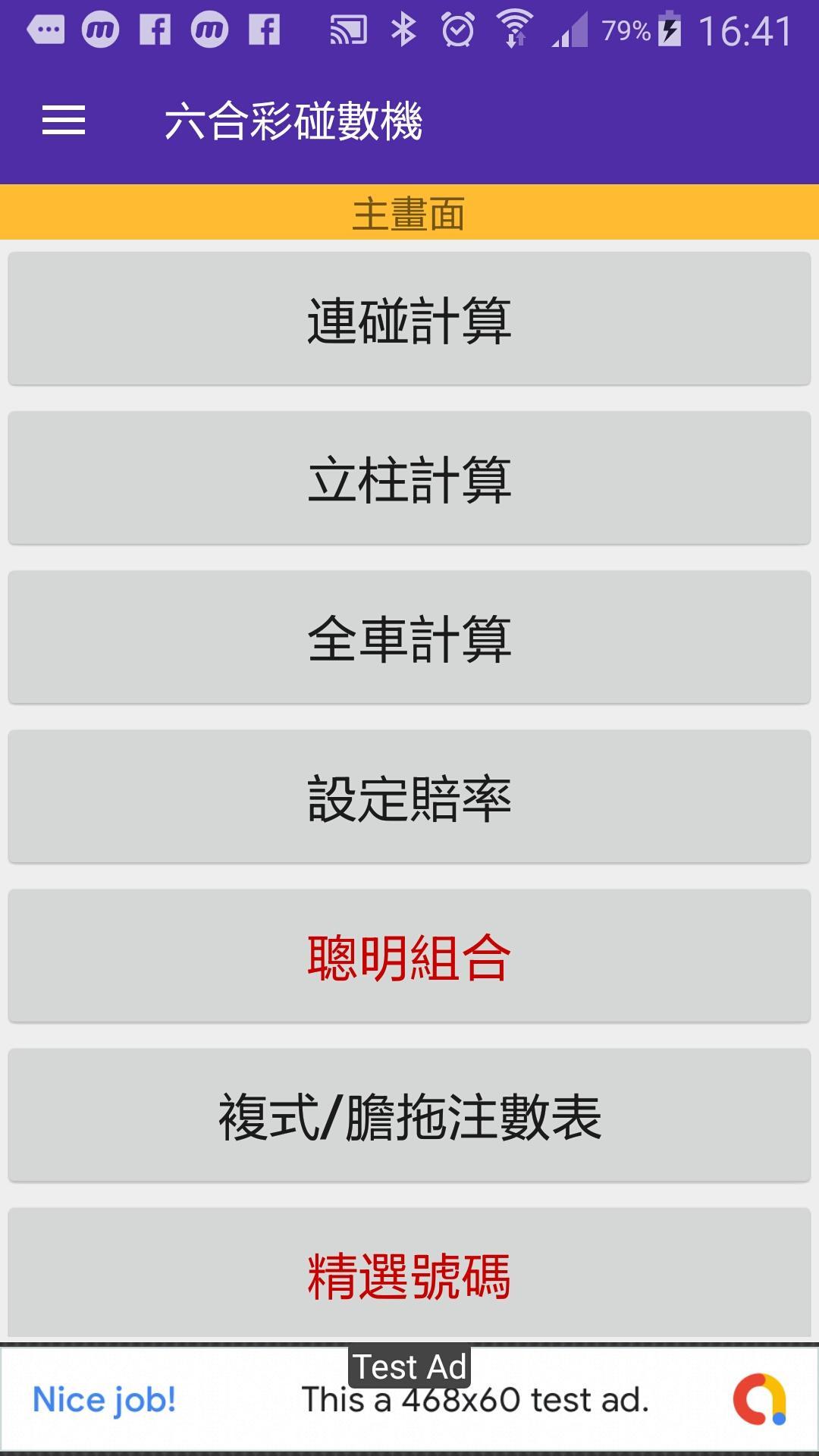Tap the Nice job test ad banner

409,1400
